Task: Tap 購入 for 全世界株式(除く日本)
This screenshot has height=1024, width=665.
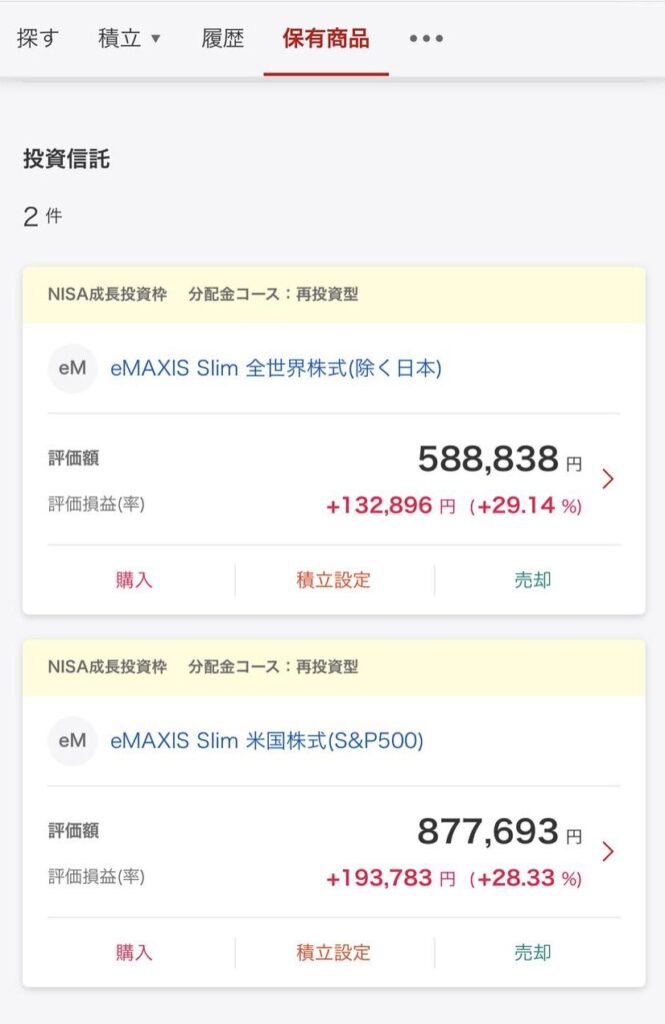Action: pyautogui.click(x=134, y=580)
